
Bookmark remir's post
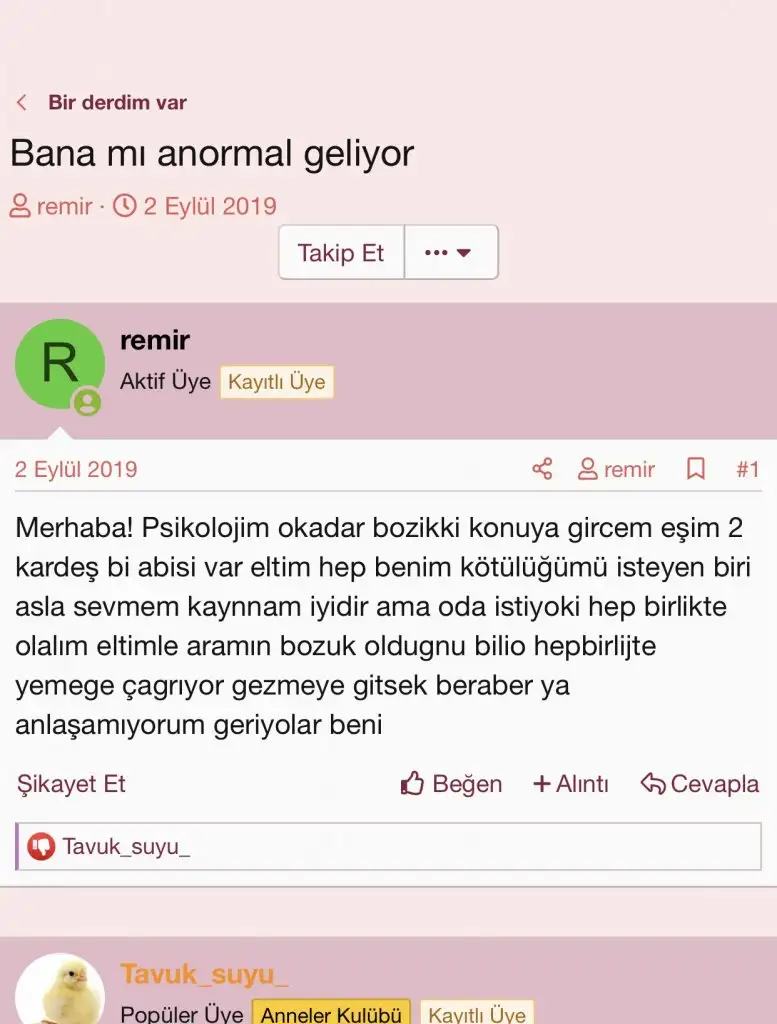point(696,469)
